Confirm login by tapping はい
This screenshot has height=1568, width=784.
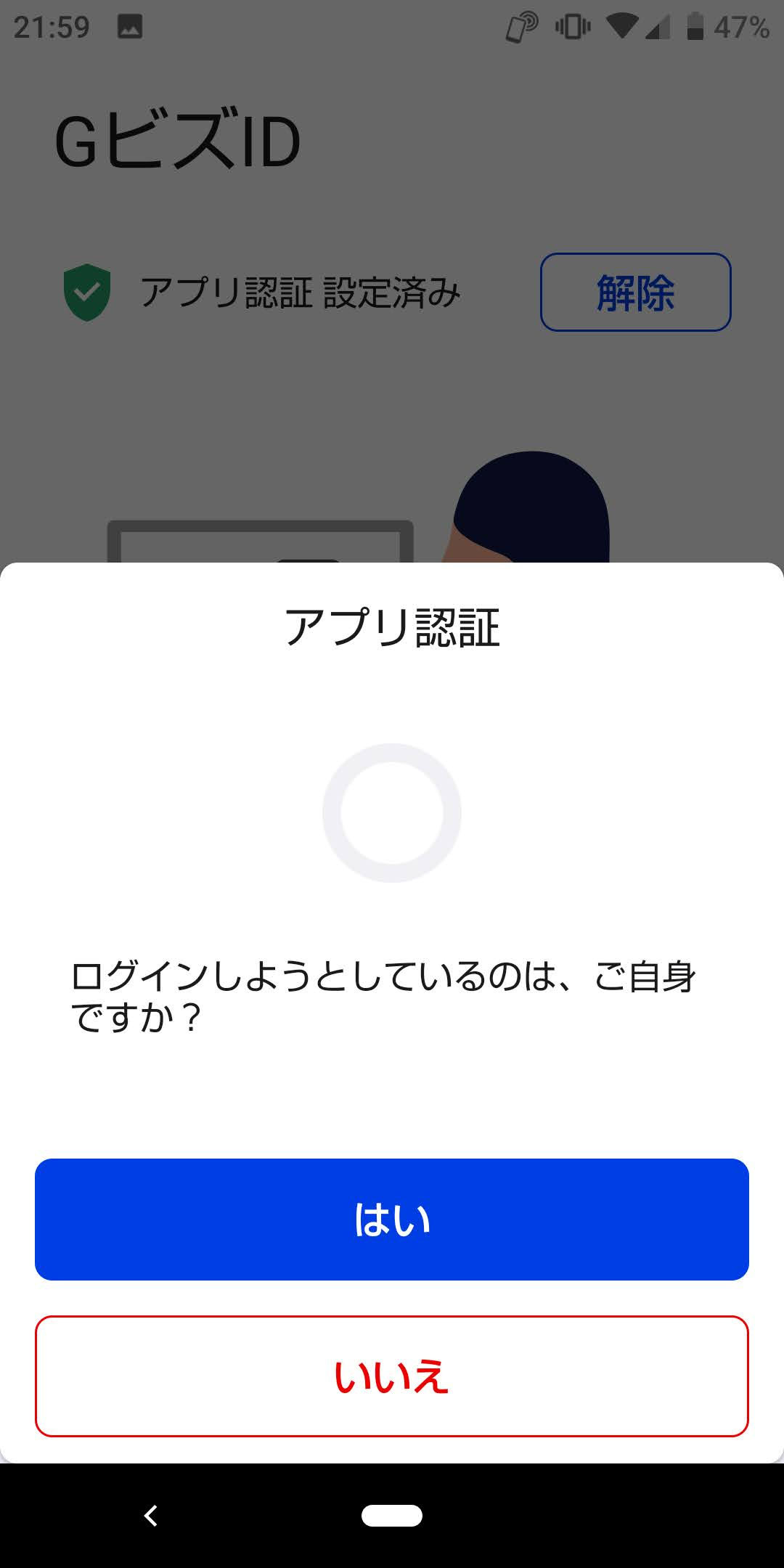(x=392, y=1218)
